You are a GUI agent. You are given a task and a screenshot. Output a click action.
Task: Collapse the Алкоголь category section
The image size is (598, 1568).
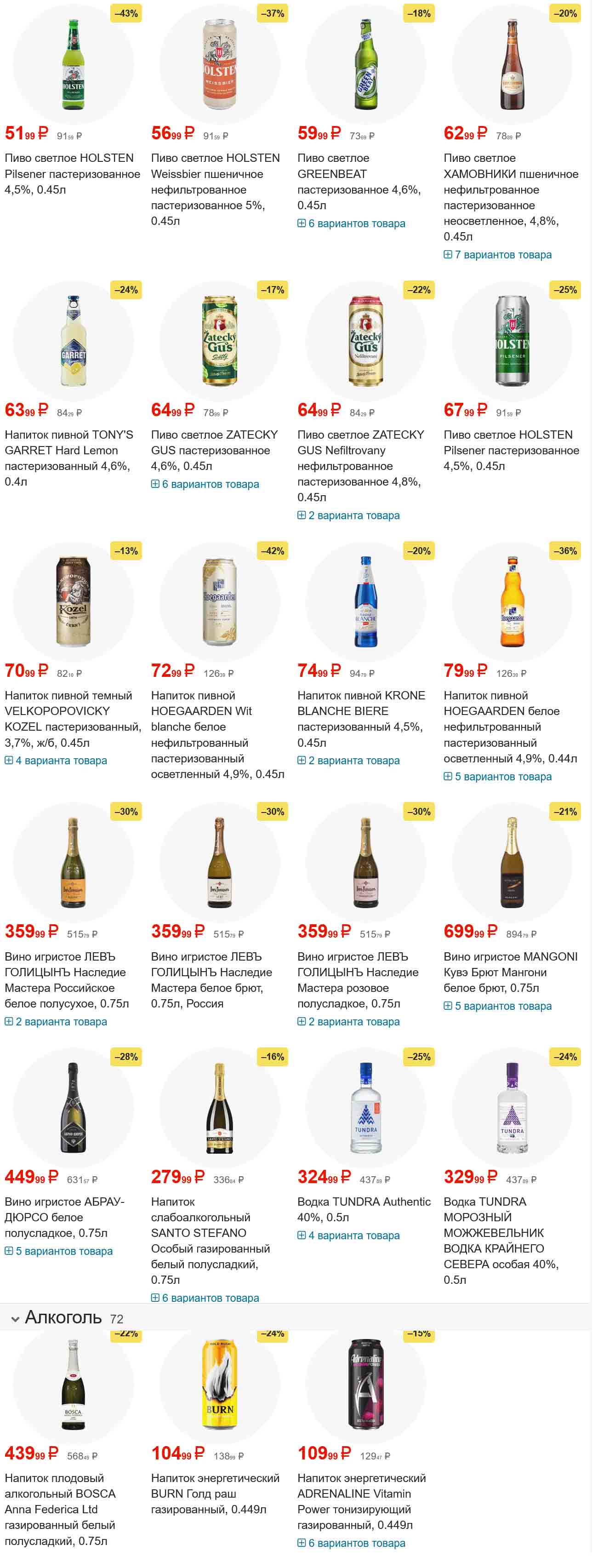tap(15, 1319)
